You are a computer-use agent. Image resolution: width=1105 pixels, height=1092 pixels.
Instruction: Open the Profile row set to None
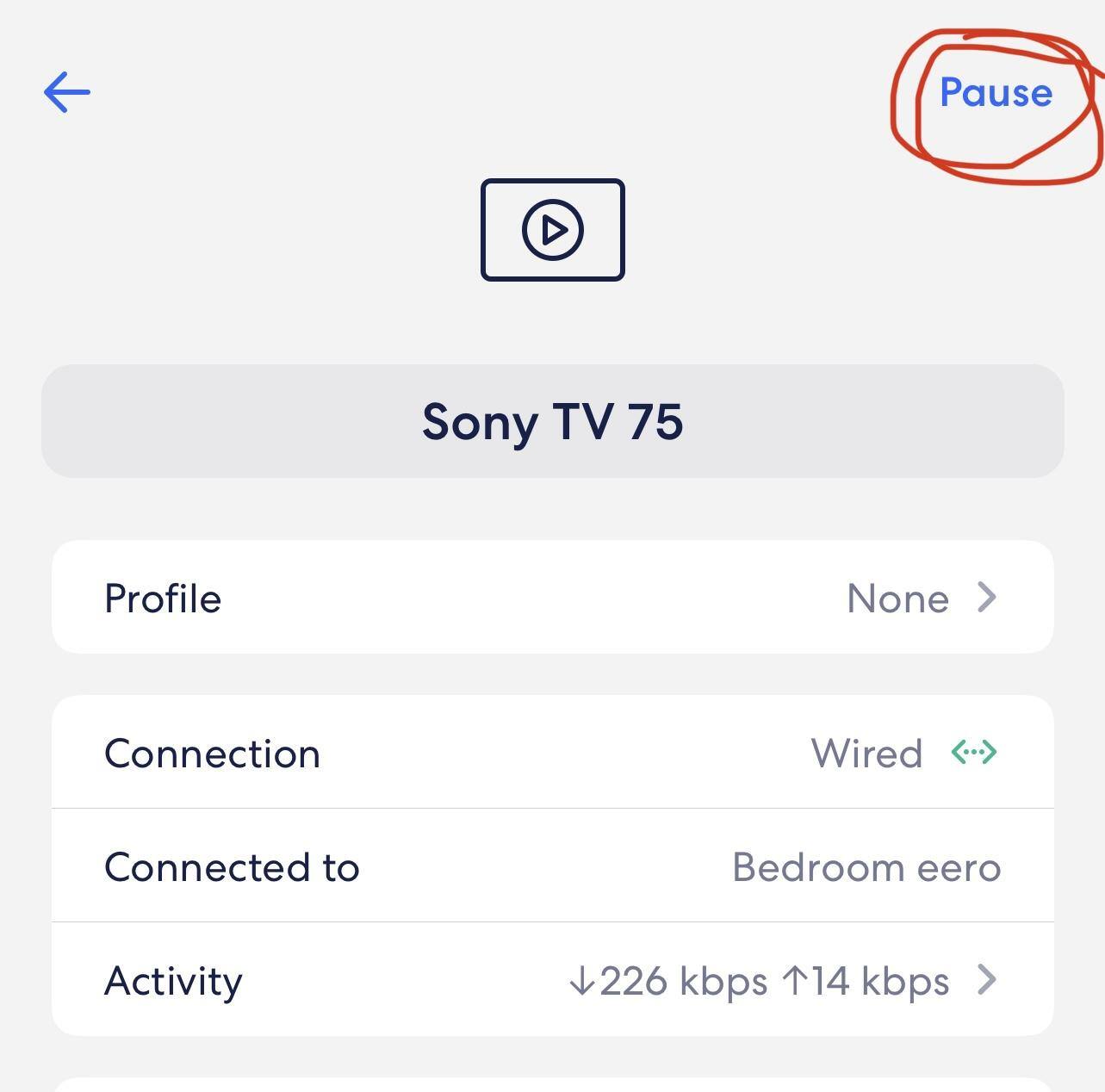pyautogui.click(x=552, y=598)
